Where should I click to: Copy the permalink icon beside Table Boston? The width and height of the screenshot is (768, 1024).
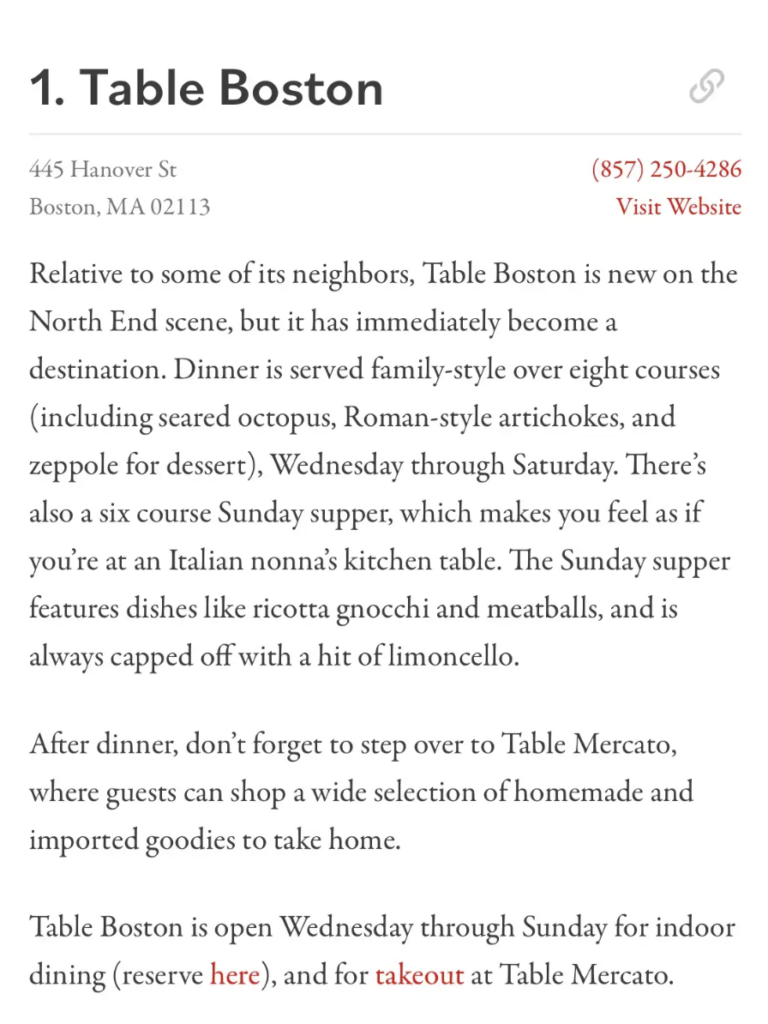click(706, 88)
